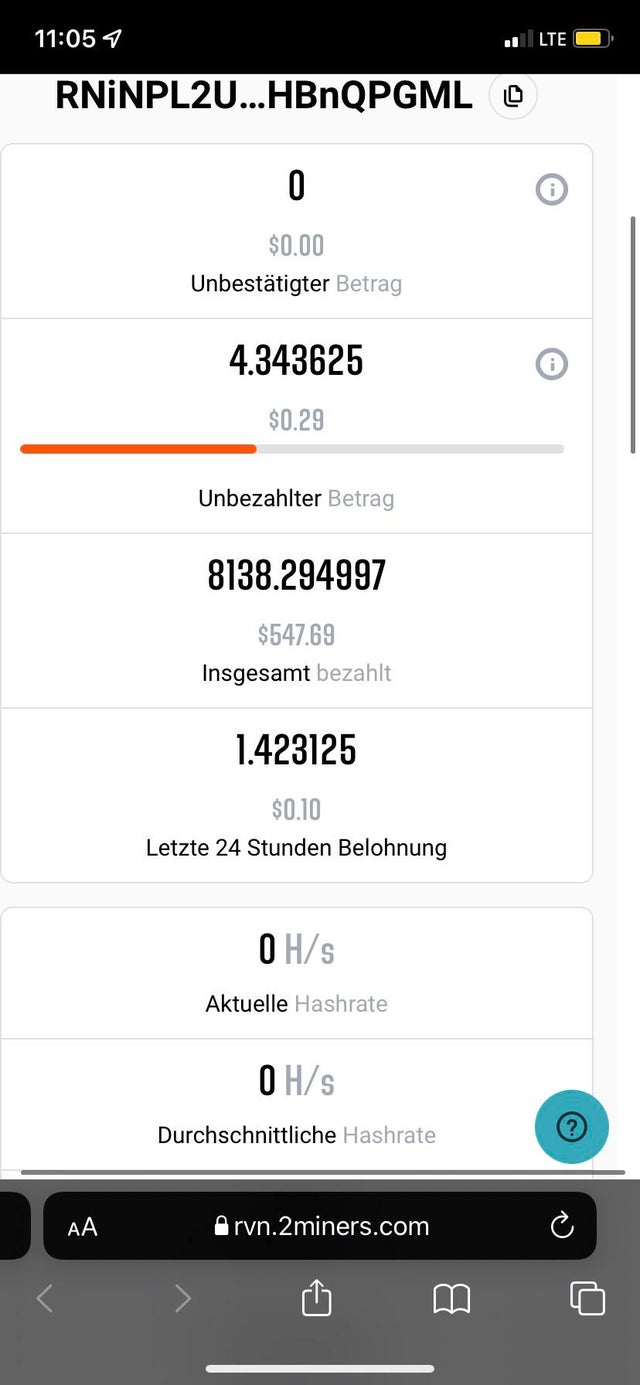640x1385 pixels.
Task: Show info for Unbestätigter Betrag
Action: click(552, 189)
